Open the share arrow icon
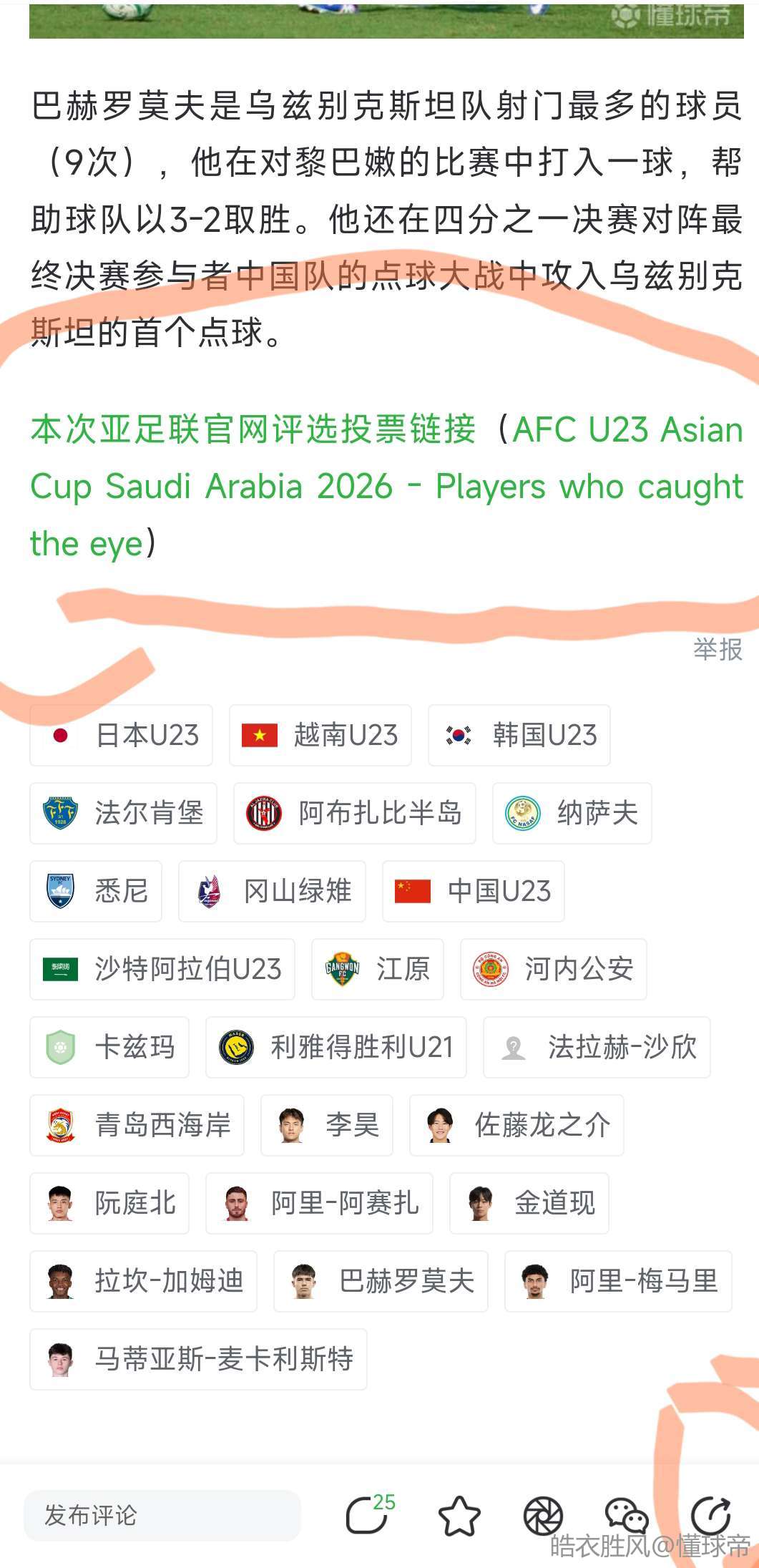 (710, 1516)
